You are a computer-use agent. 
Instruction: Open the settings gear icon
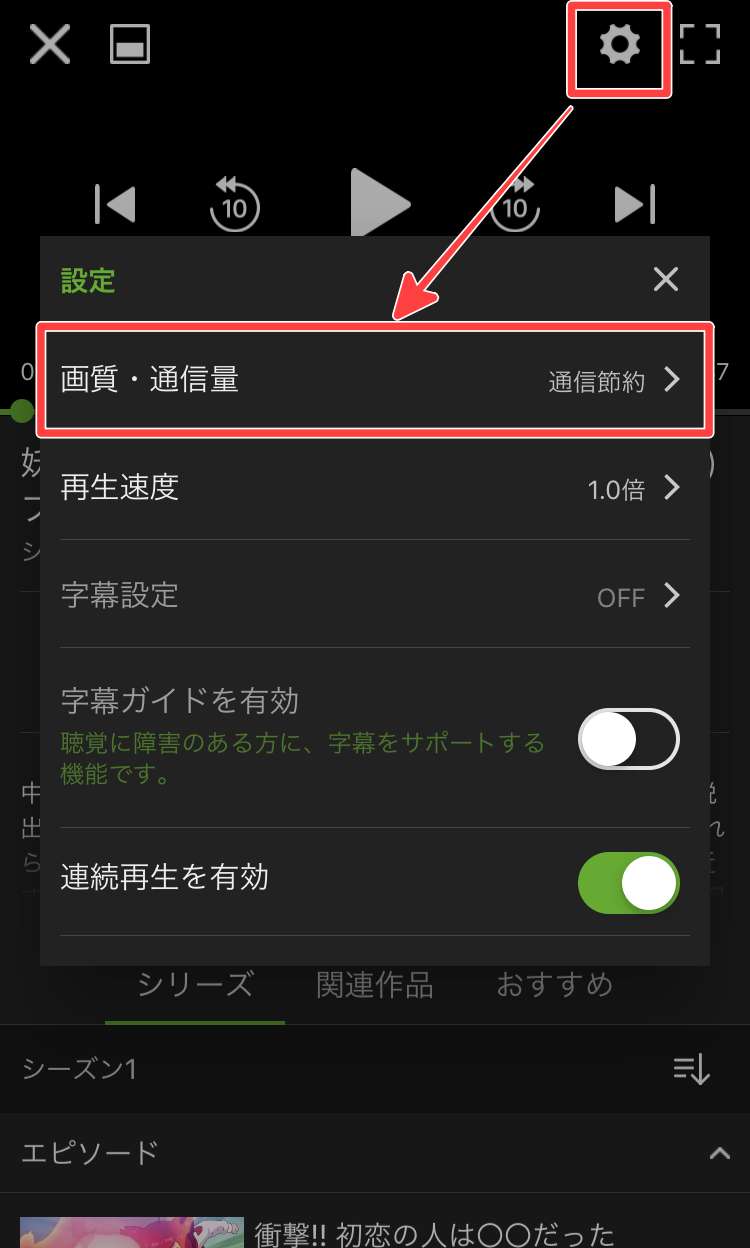(x=619, y=45)
